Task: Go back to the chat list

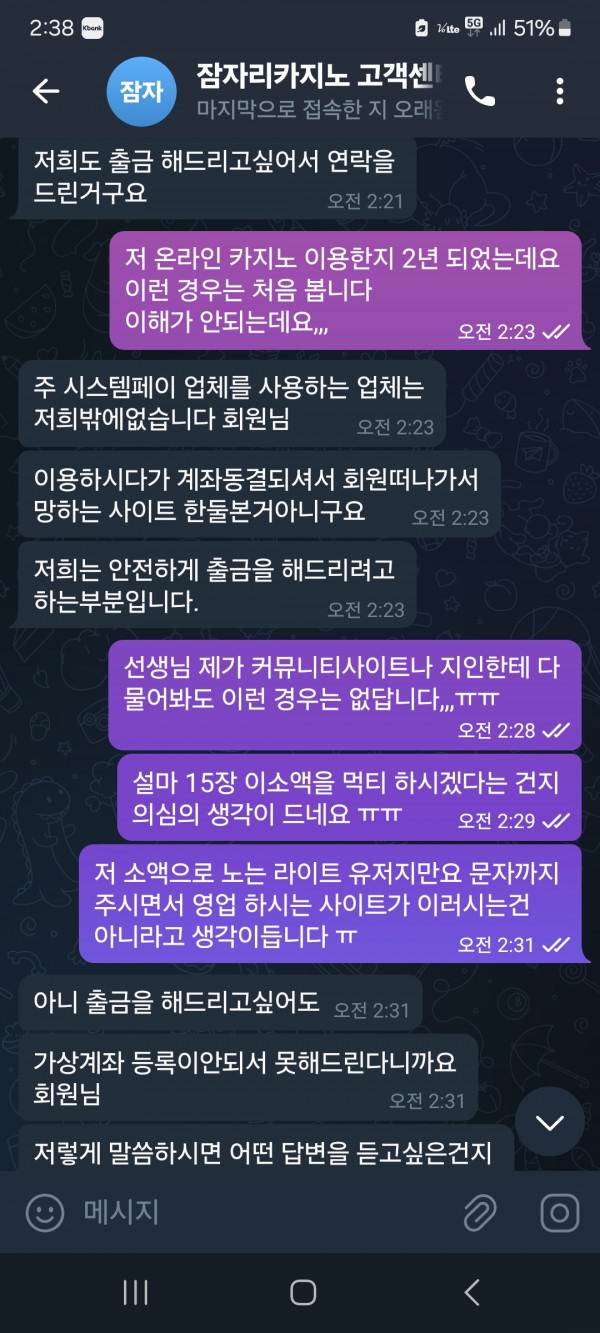Action: click(x=46, y=91)
